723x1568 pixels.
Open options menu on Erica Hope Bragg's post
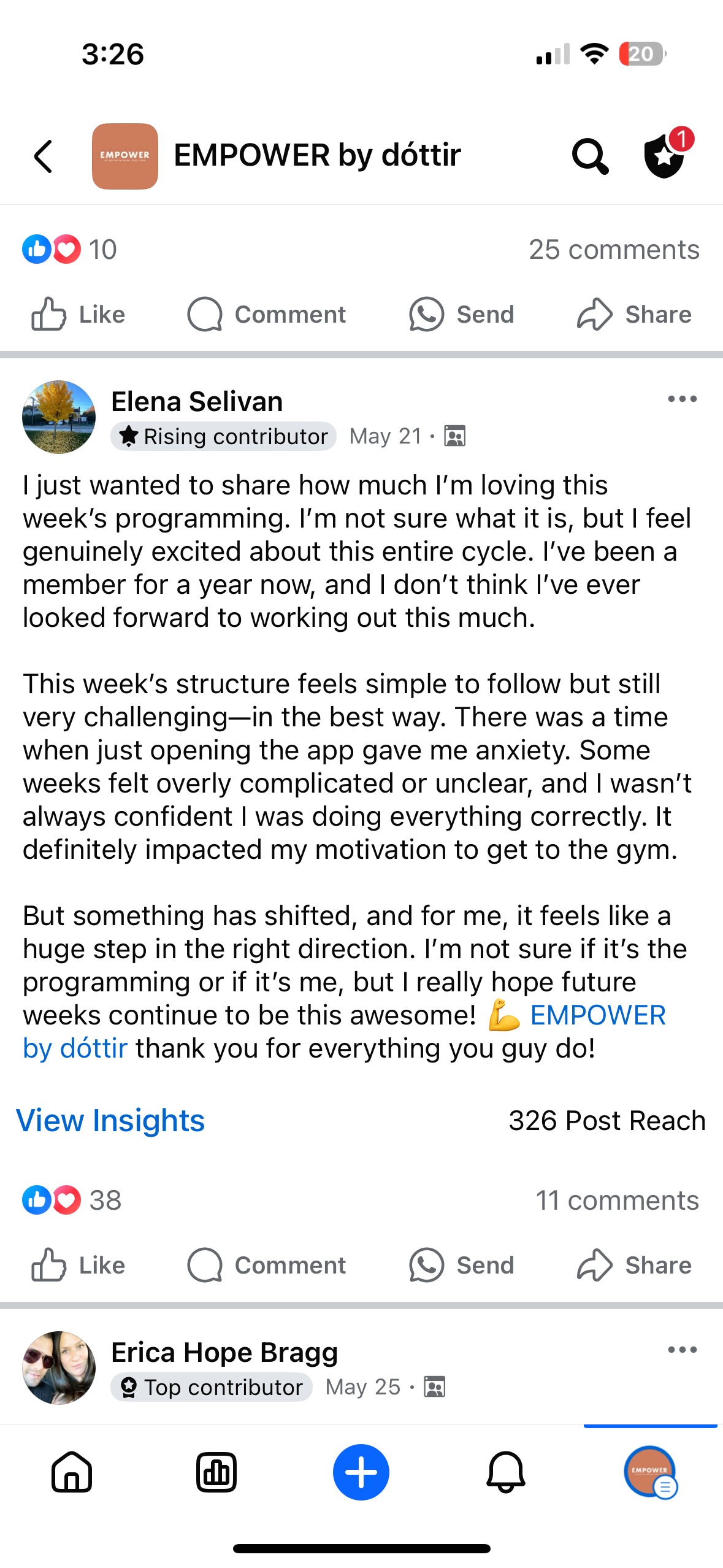point(682,1350)
